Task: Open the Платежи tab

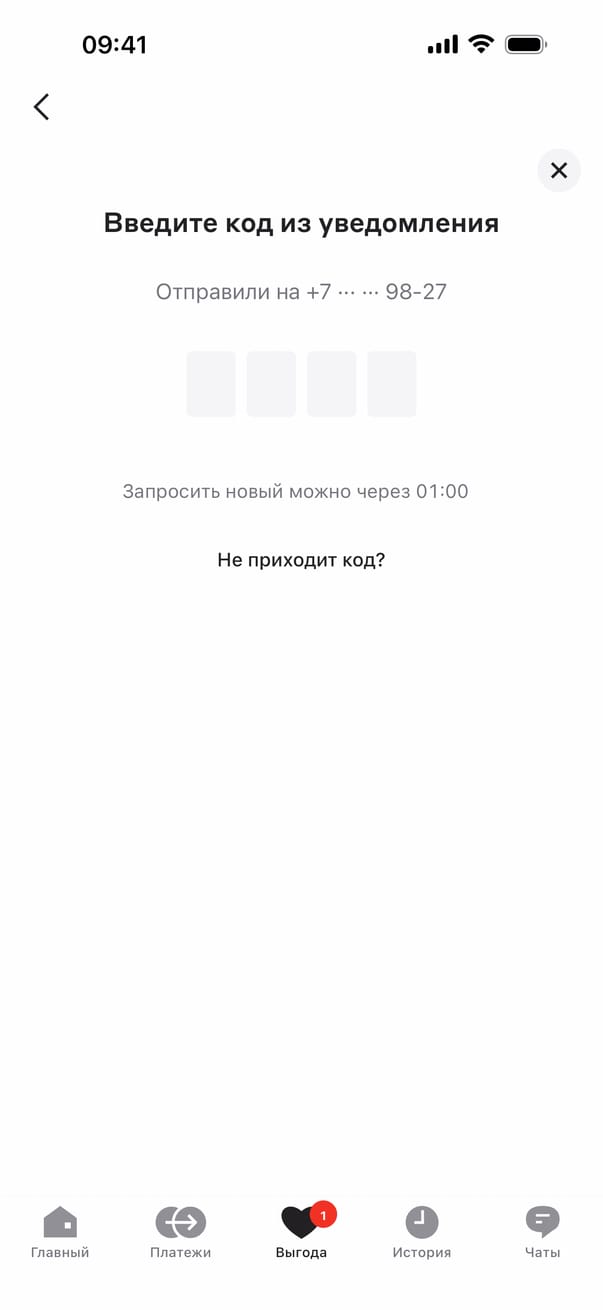Action: click(x=181, y=1232)
